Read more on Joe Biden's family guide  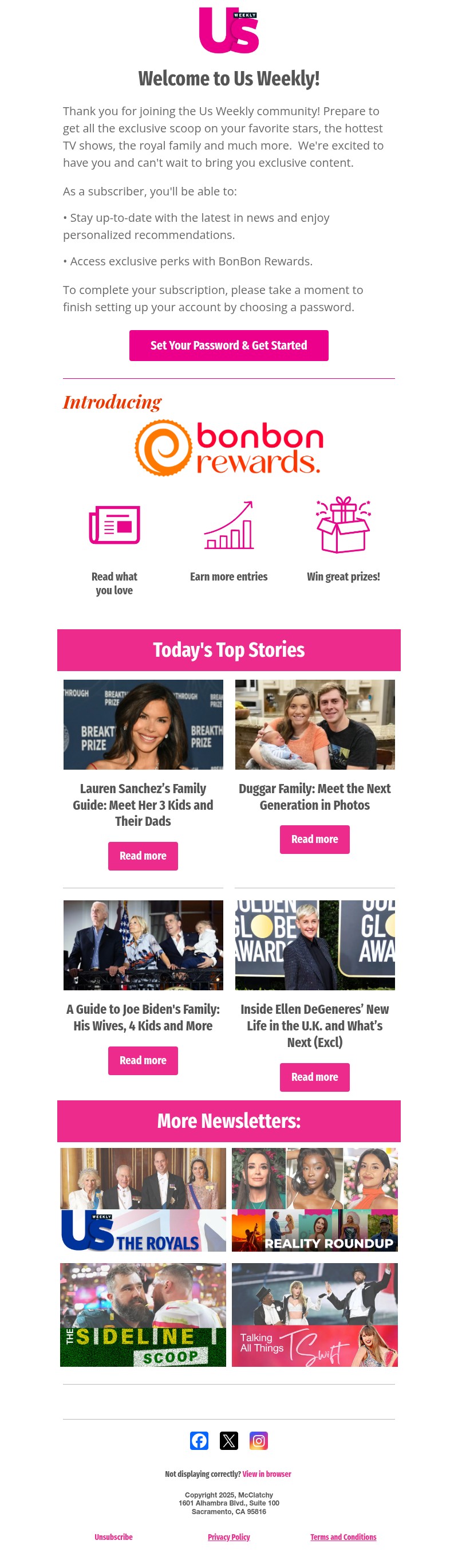(x=143, y=1060)
